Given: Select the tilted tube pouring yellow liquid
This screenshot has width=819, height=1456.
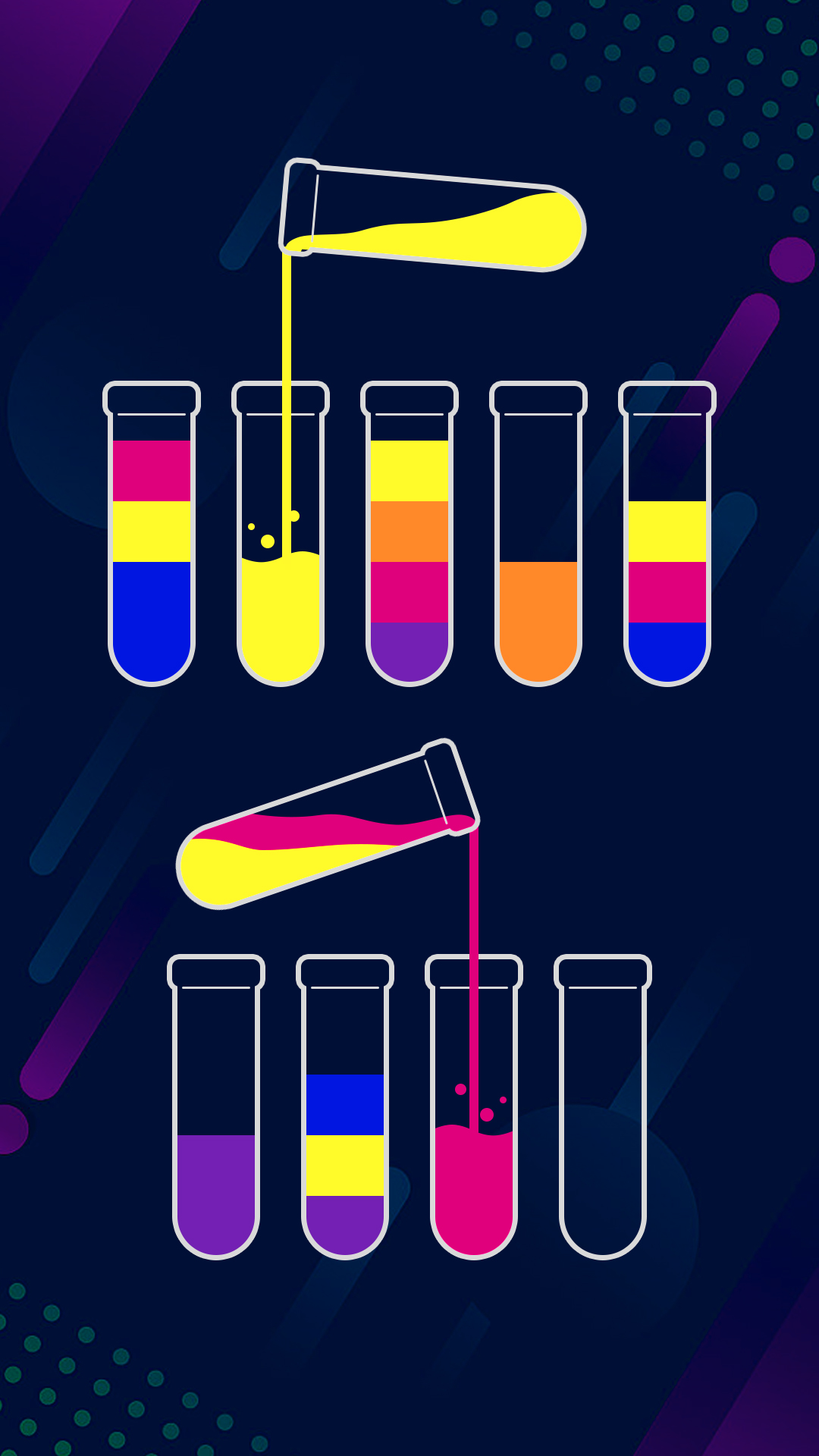Looking at the screenshot, I should [x=432, y=212].
